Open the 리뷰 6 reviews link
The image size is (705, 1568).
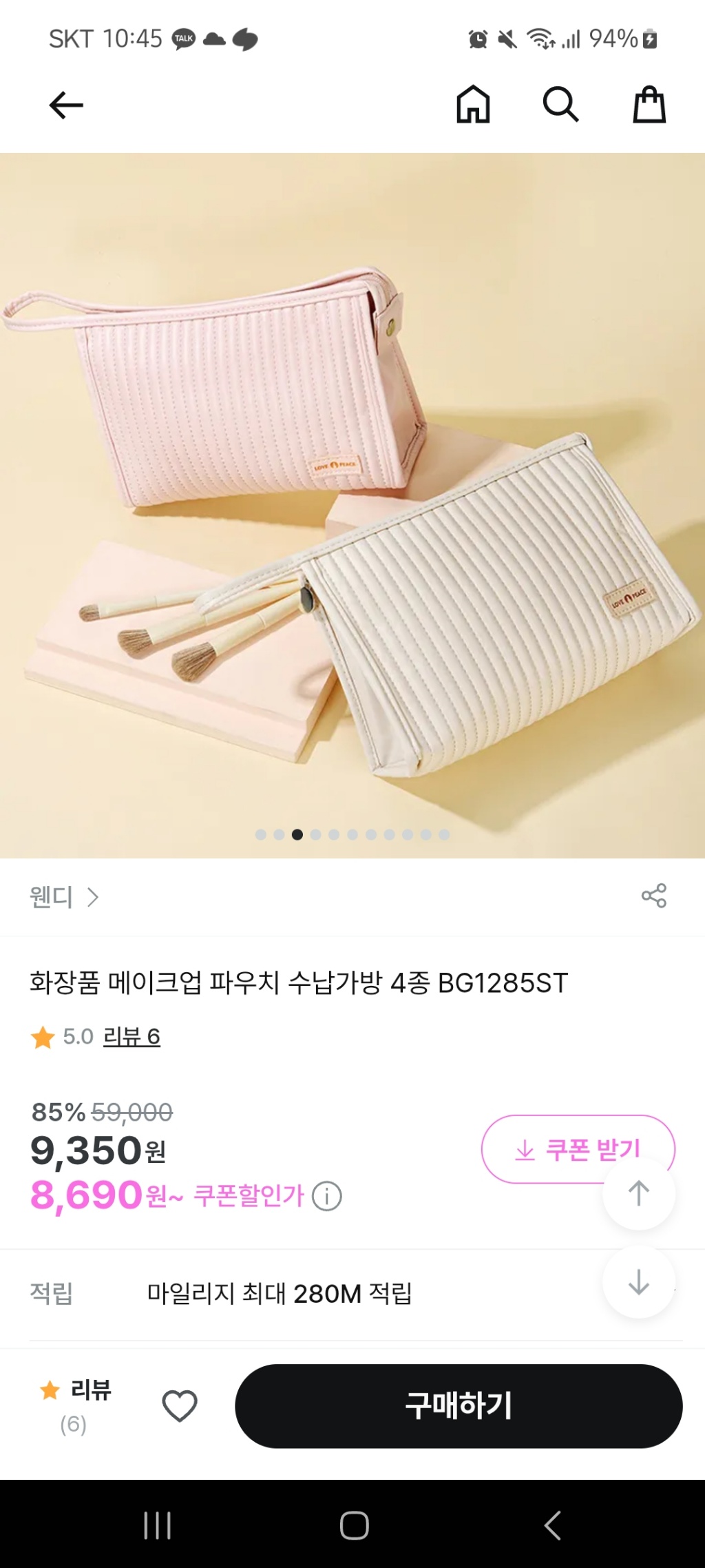click(131, 1036)
